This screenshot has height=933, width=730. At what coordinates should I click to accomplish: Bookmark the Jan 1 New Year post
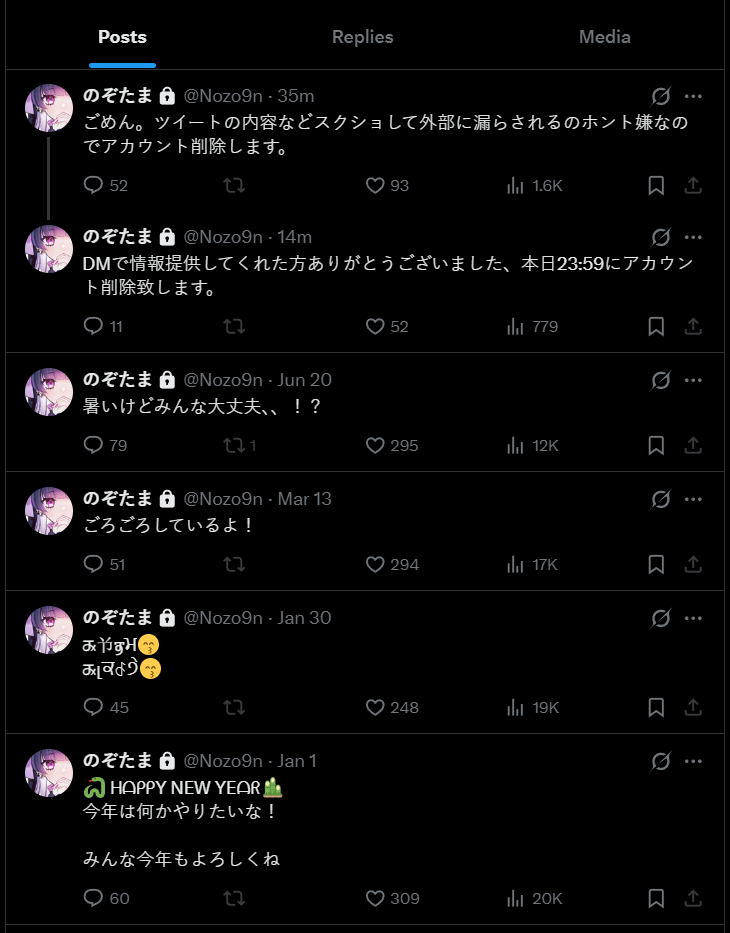pyautogui.click(x=656, y=898)
